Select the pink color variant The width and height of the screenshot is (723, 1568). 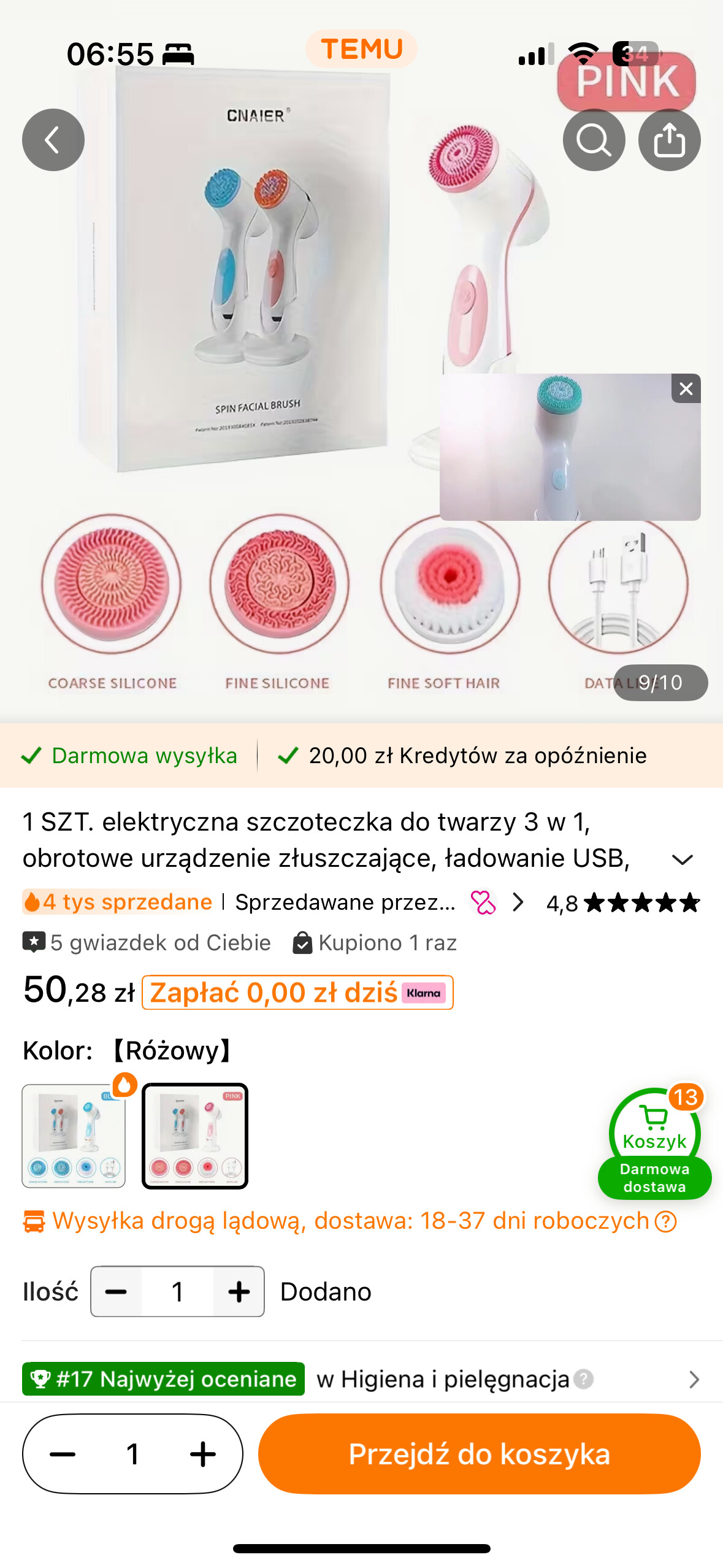click(195, 1136)
